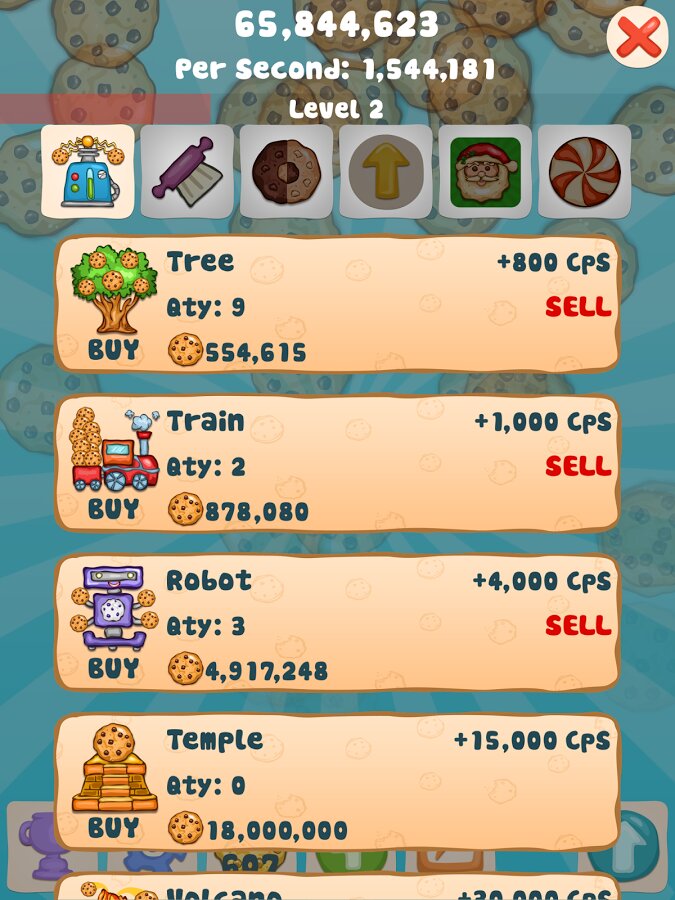The image size is (675, 900).
Task: Switch to the yellow arrow upgrades tab
Action: tap(385, 172)
